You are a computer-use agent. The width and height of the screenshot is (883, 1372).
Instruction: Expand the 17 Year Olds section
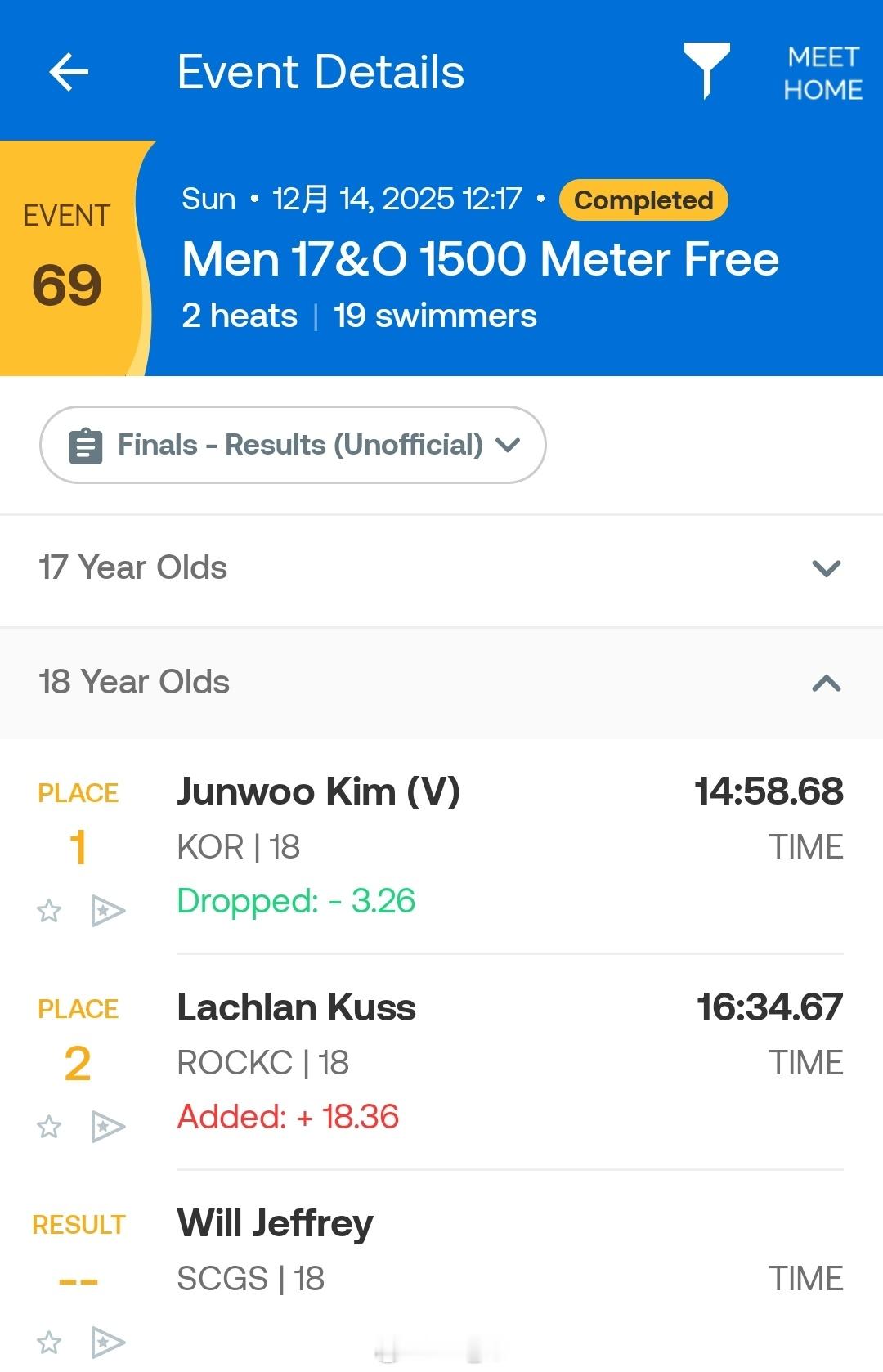point(827,567)
